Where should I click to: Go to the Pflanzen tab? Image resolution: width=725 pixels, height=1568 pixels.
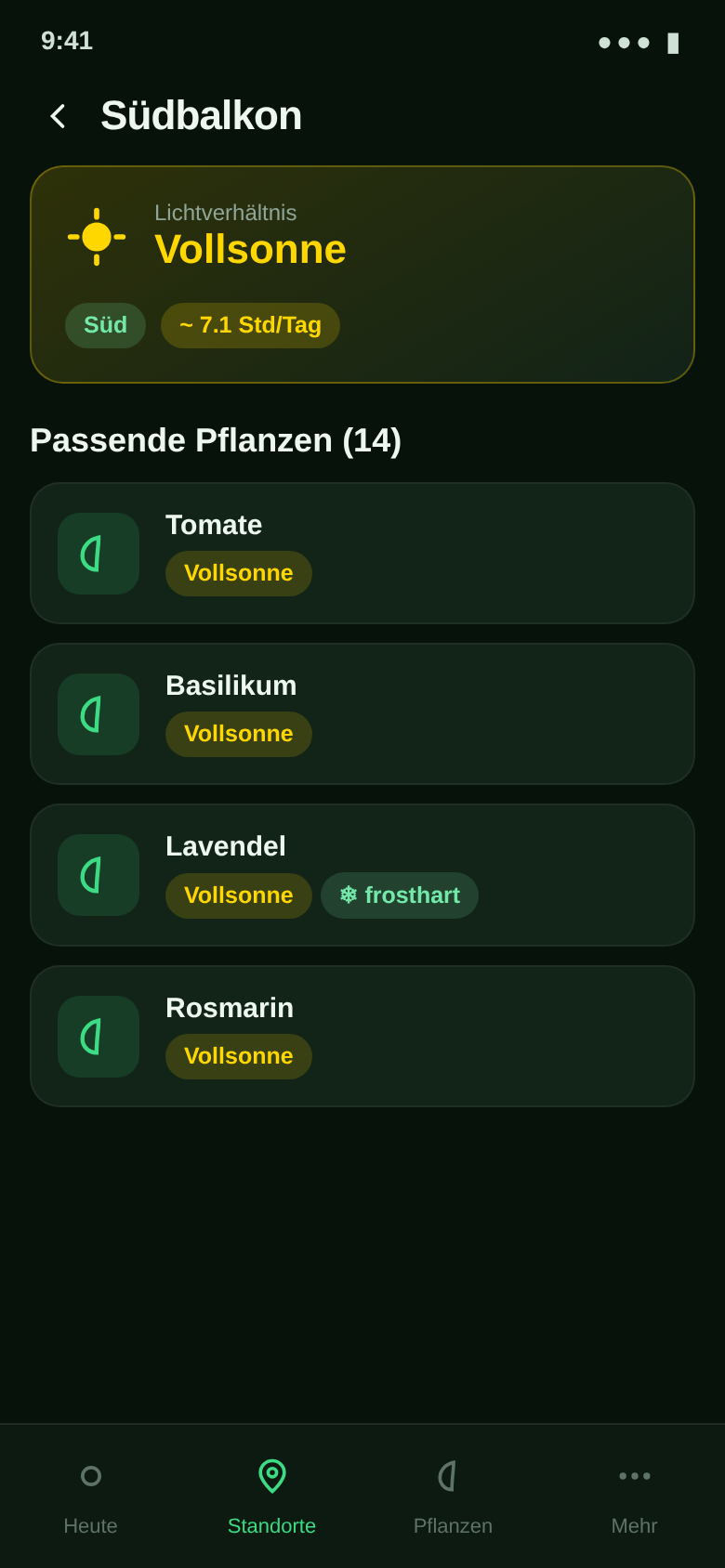pos(454,1496)
